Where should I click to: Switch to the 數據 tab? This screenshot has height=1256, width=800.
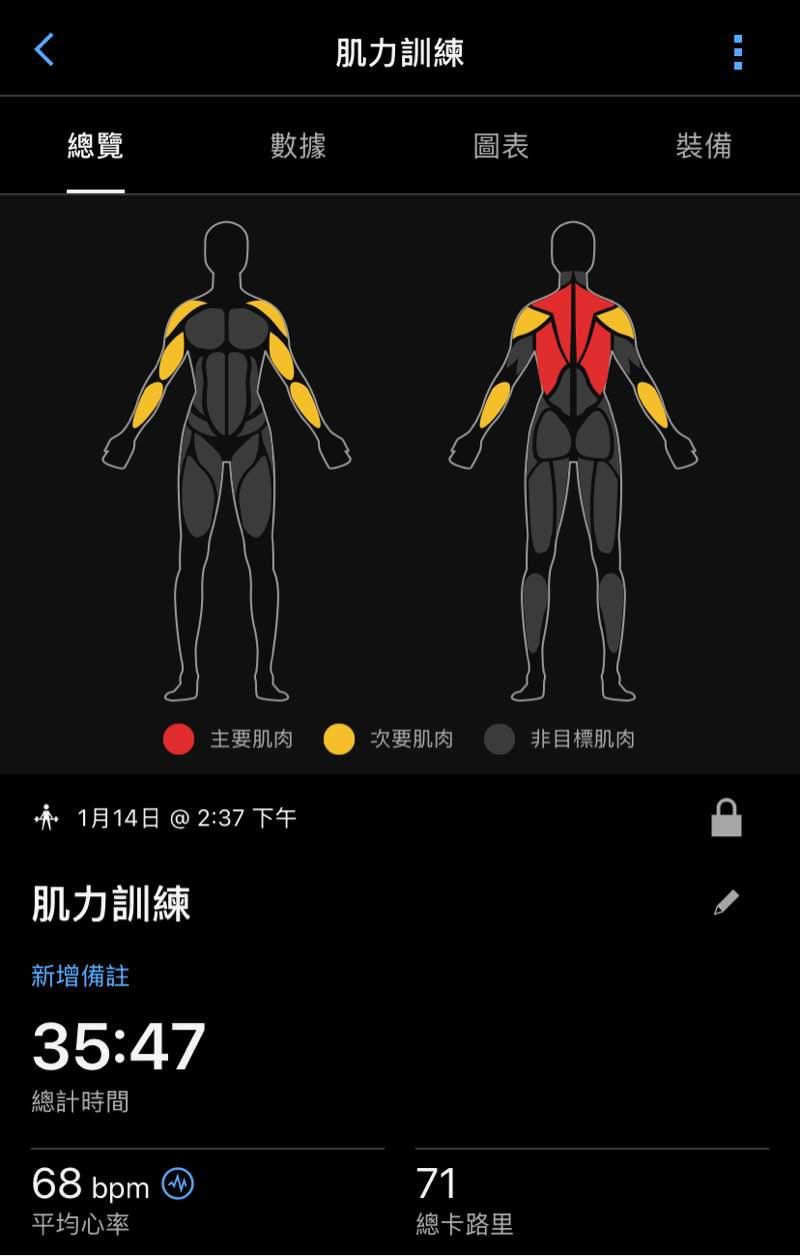point(298,146)
